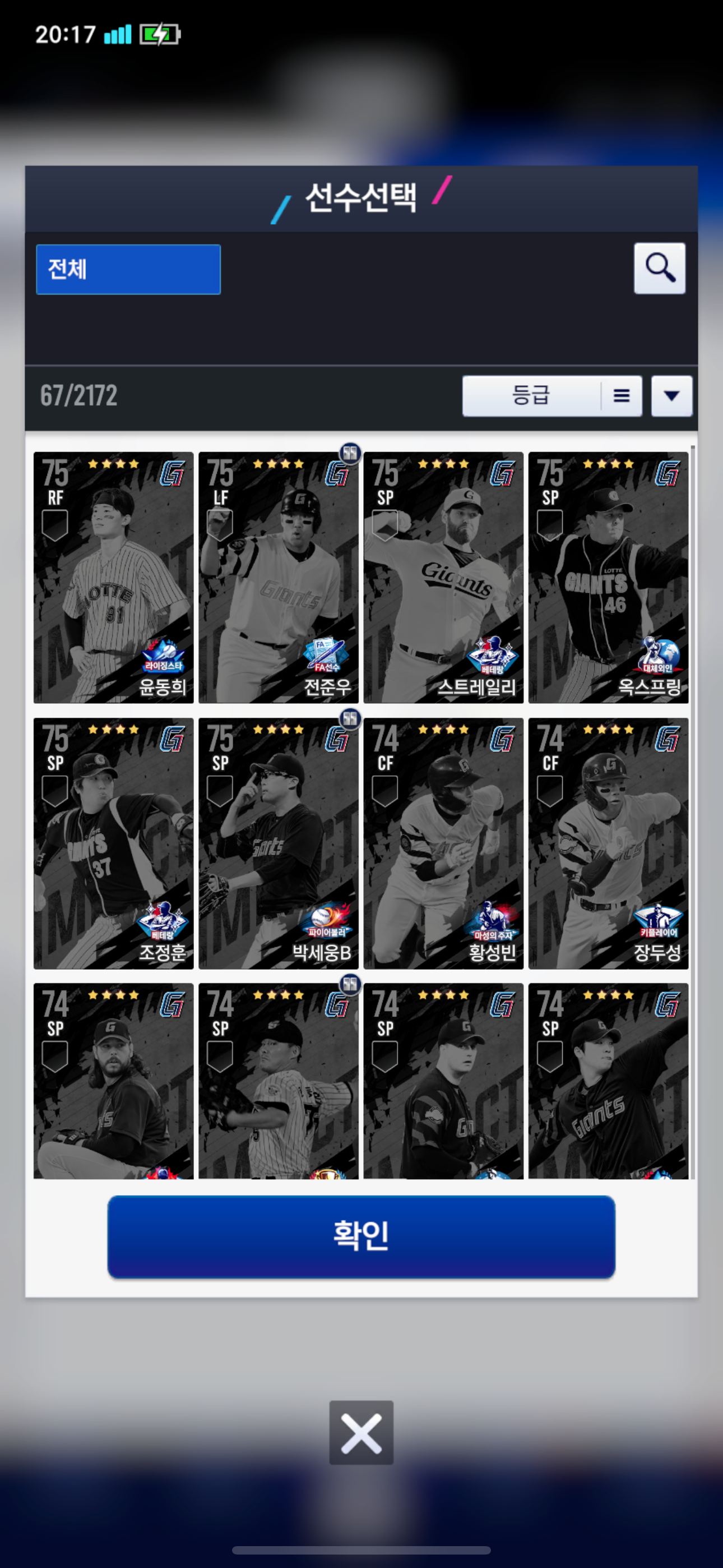Select player card 조정훈
This screenshot has width=723, height=1568.
(x=114, y=843)
